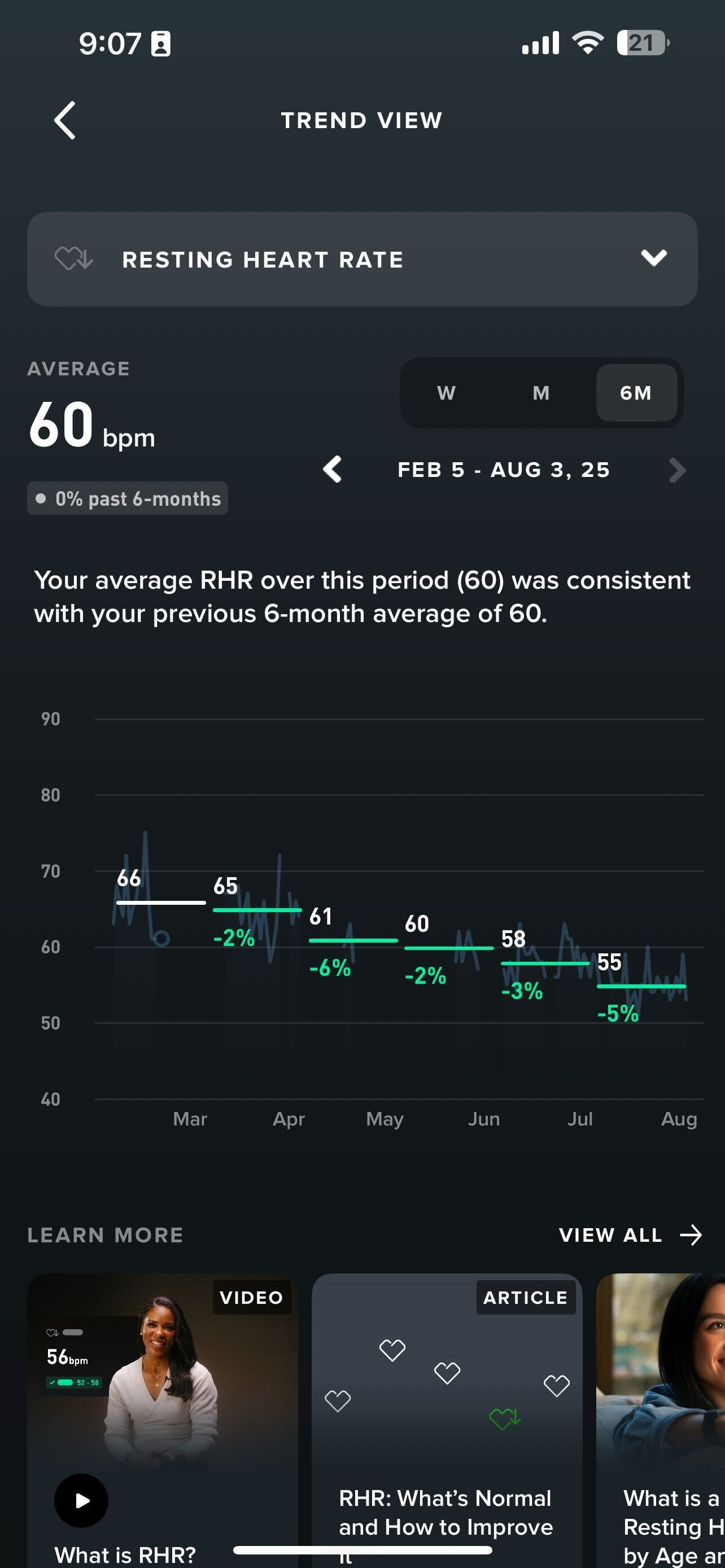Image resolution: width=725 pixels, height=1568 pixels.
Task: Enable the 6M time range option
Action: pyautogui.click(x=636, y=393)
